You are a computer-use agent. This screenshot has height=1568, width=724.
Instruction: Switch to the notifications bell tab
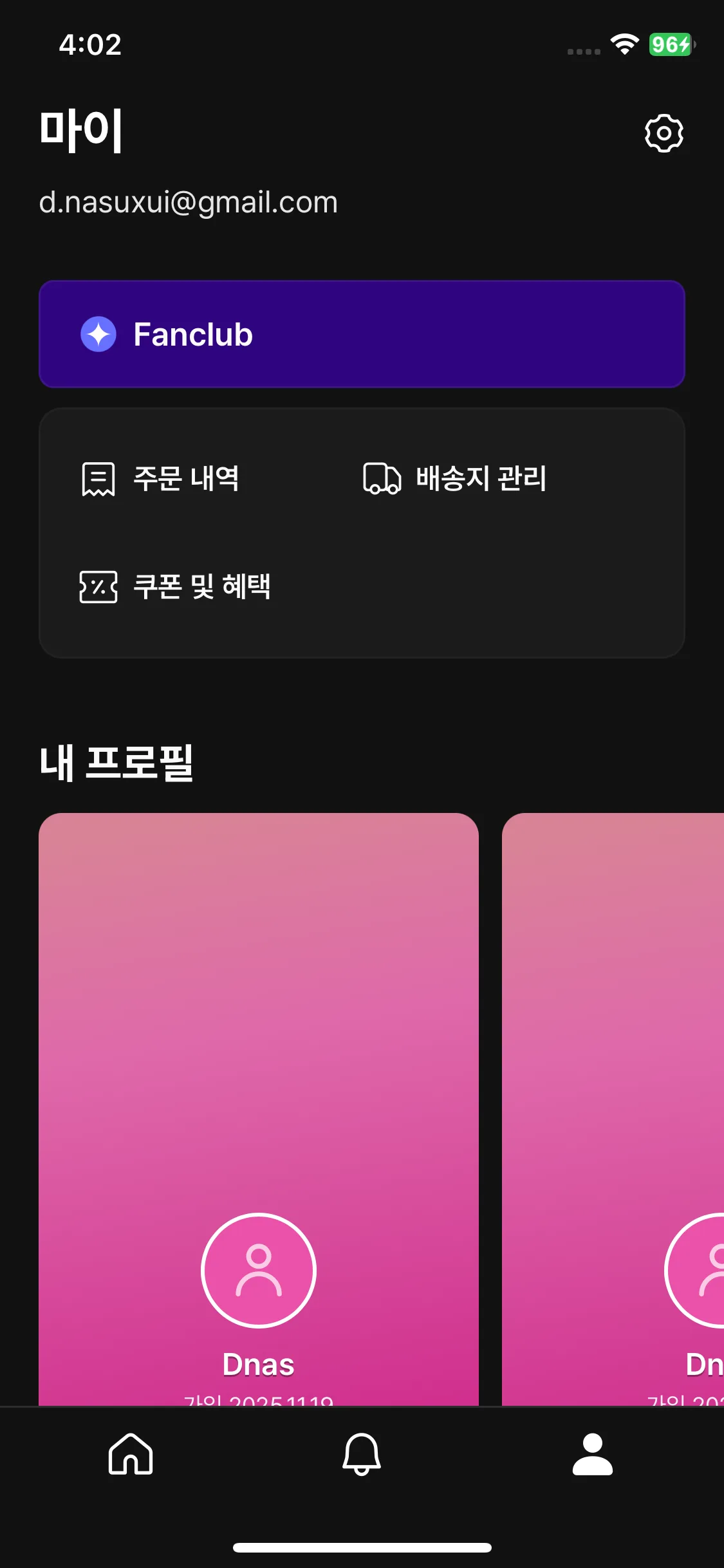click(x=362, y=1454)
